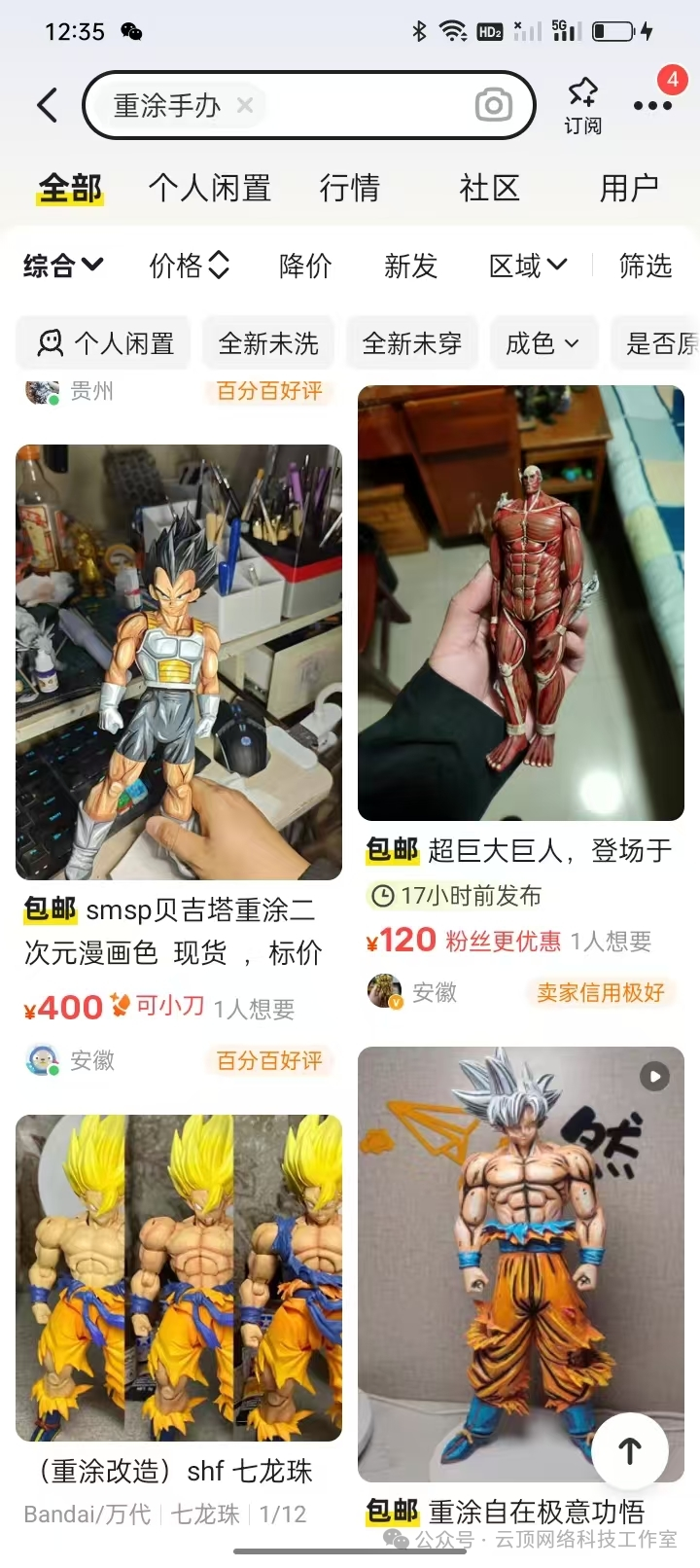
Task: Show 降价 items only
Action: point(305,265)
